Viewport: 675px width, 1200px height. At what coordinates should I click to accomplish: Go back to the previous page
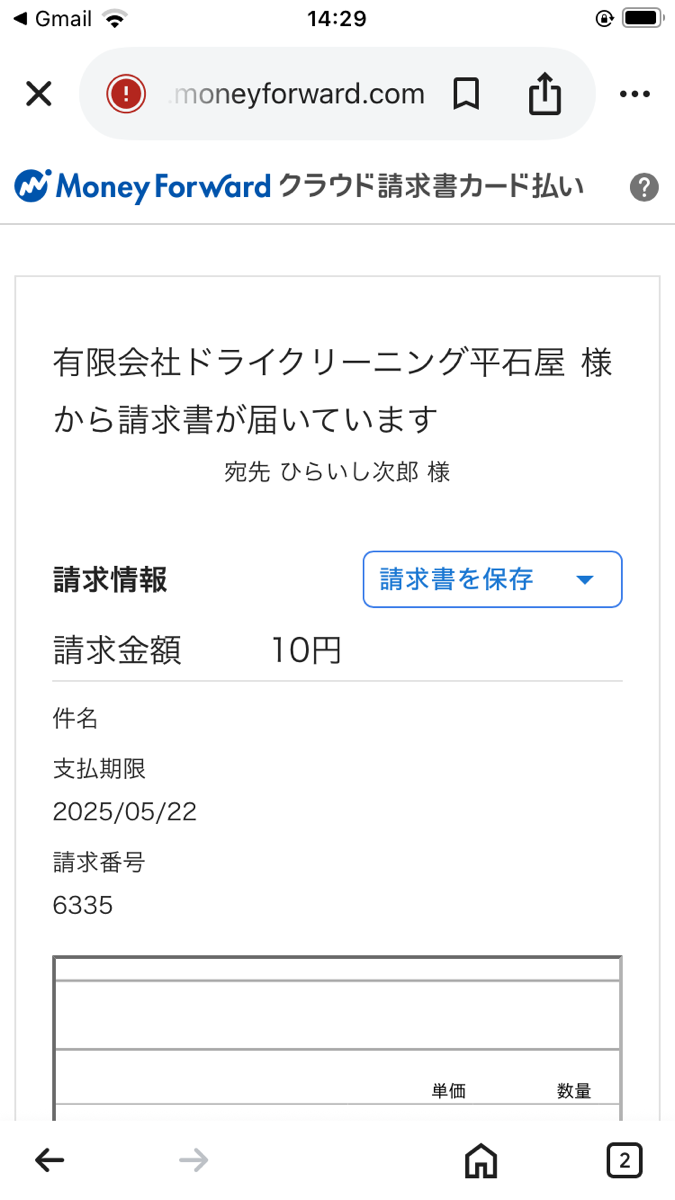[49, 1160]
